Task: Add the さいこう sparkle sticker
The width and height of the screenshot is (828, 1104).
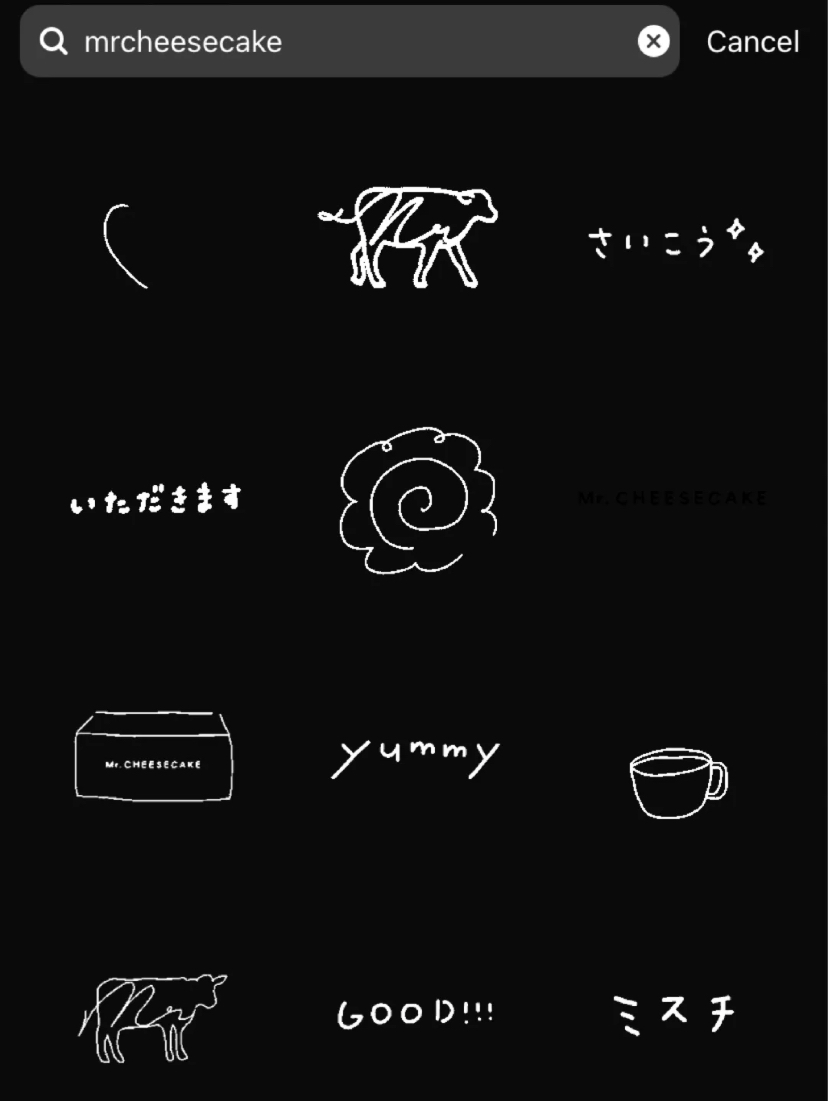Action: pyautogui.click(x=676, y=243)
